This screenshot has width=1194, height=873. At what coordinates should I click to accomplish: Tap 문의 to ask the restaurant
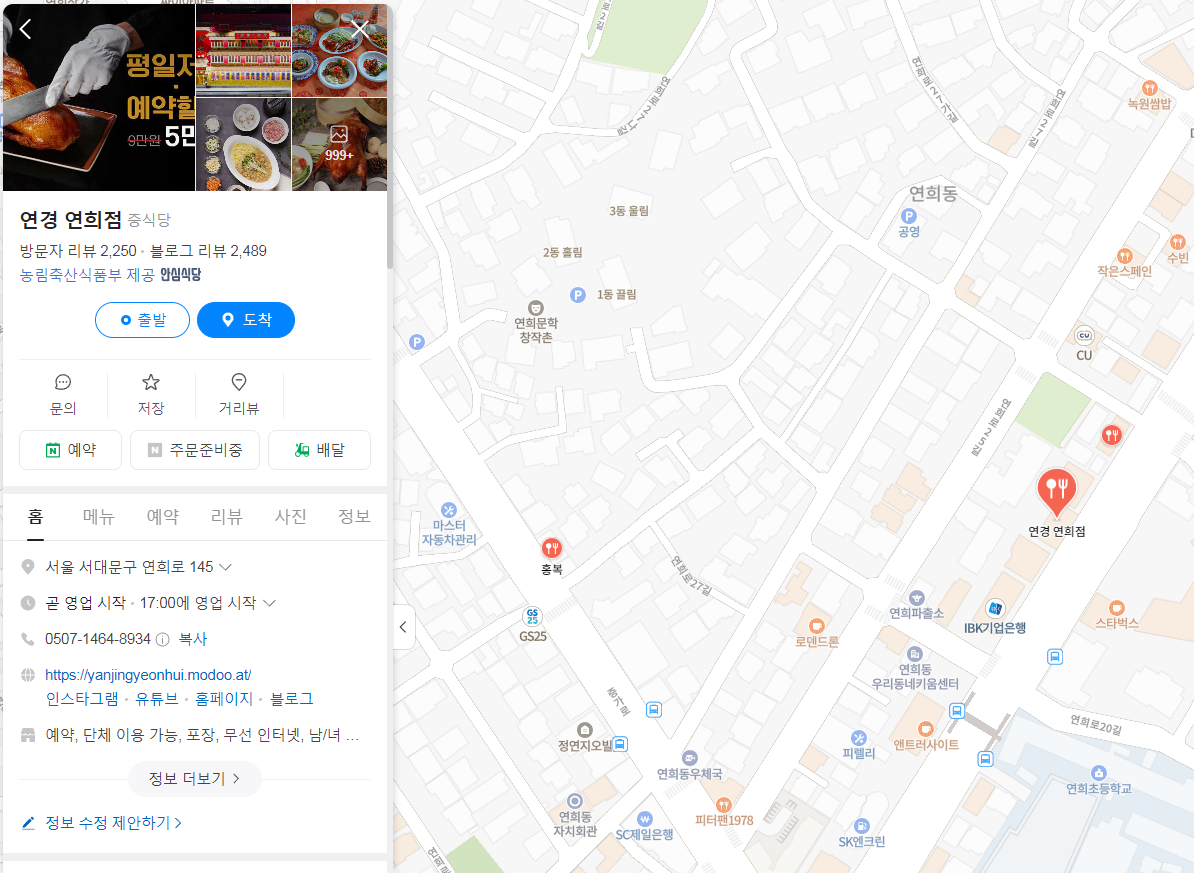coord(63,394)
